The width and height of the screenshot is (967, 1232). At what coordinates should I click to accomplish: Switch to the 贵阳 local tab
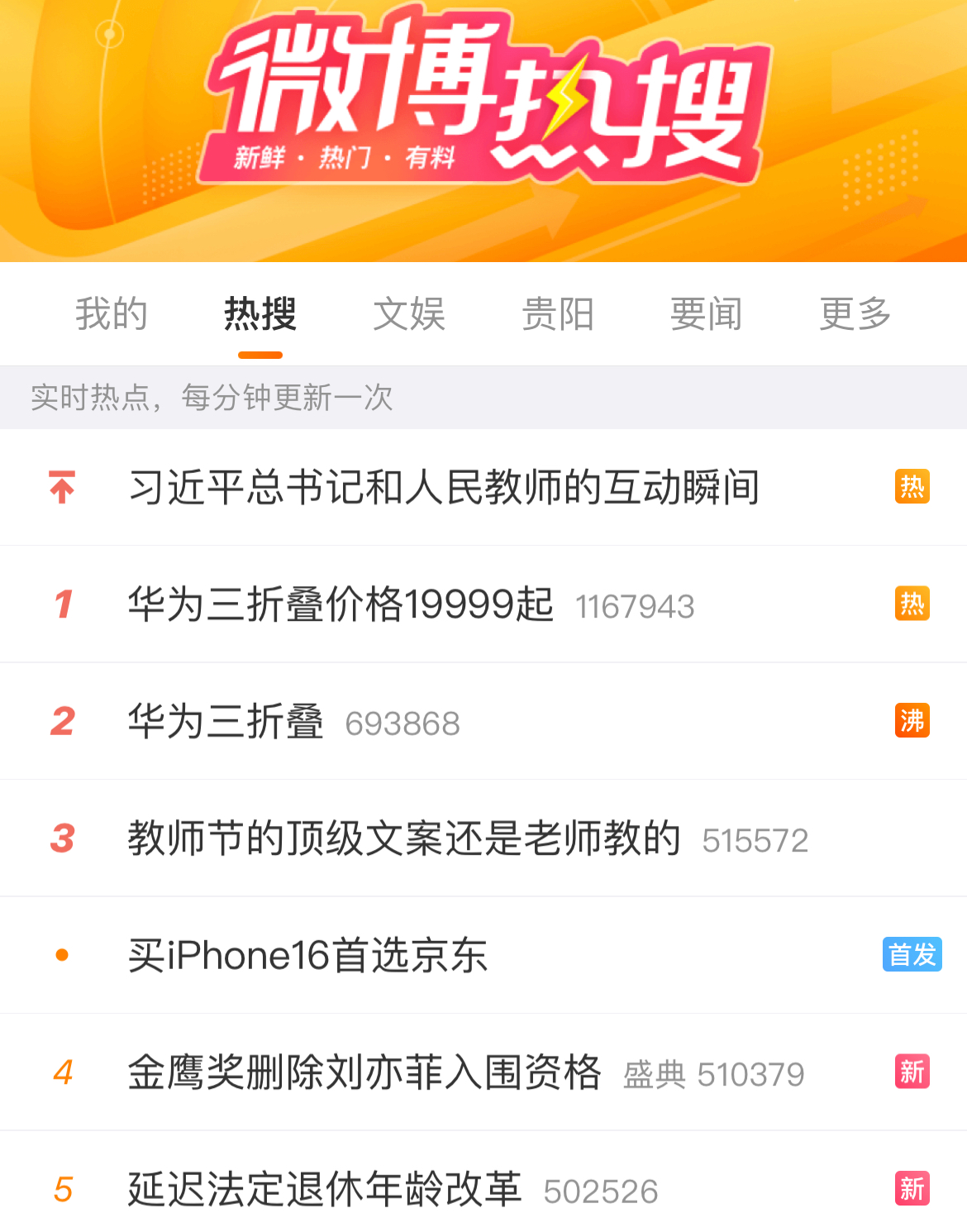coord(558,314)
